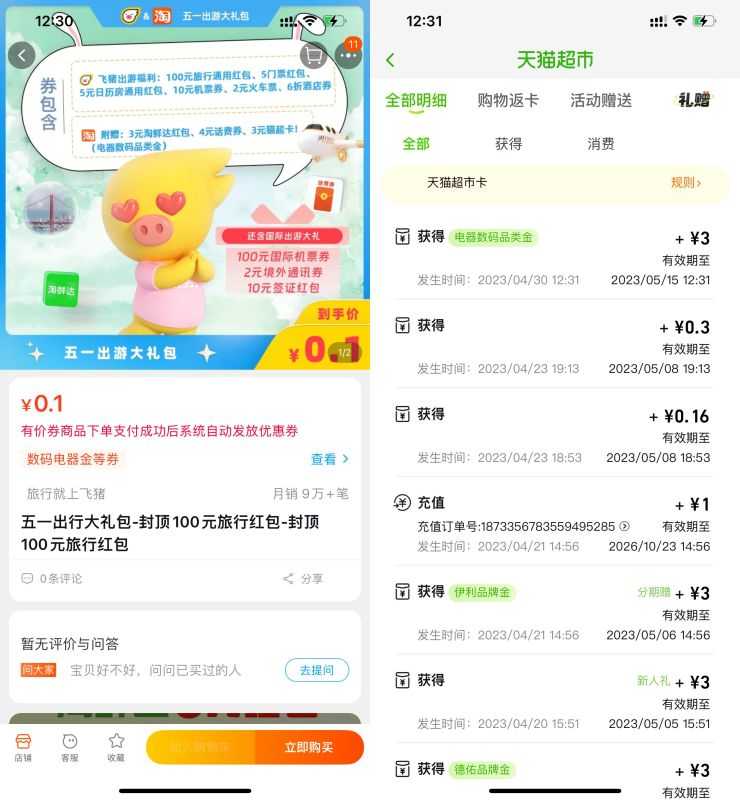Open coupon details via the 查看 chevron

(x=328, y=456)
